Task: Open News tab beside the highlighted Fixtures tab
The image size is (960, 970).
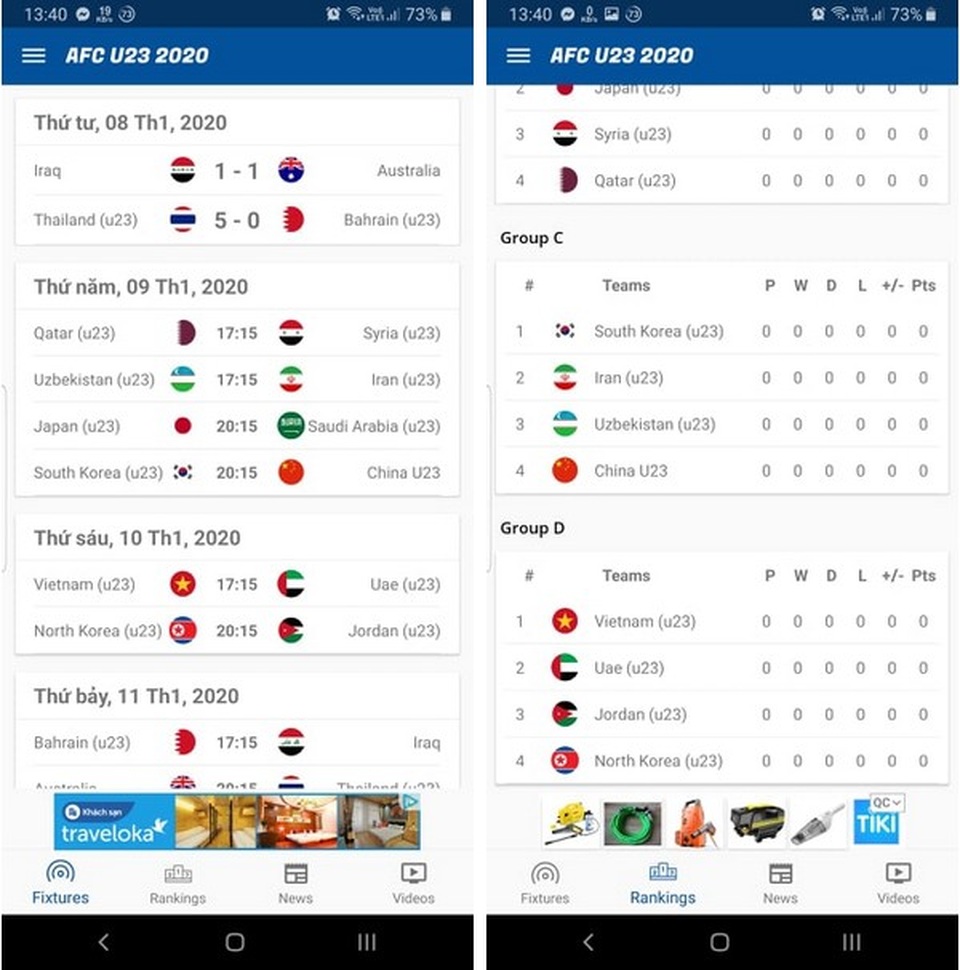Action: [295, 884]
